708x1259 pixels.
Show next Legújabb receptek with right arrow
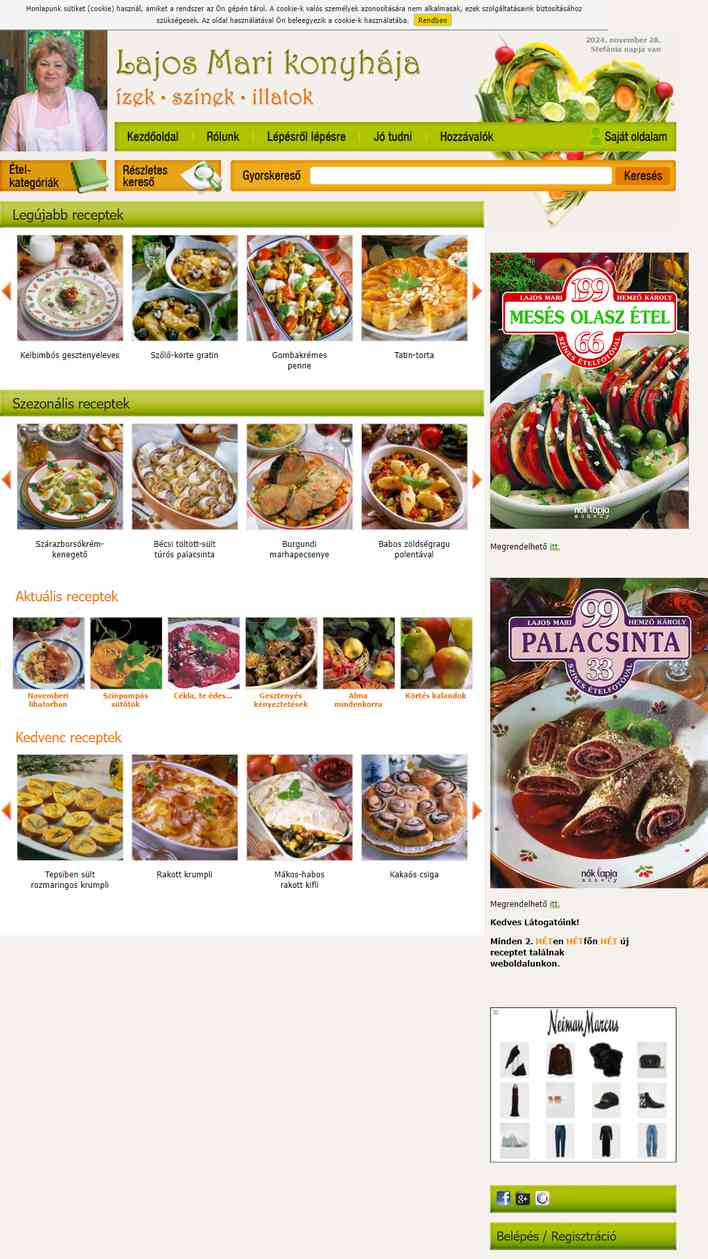[477, 291]
